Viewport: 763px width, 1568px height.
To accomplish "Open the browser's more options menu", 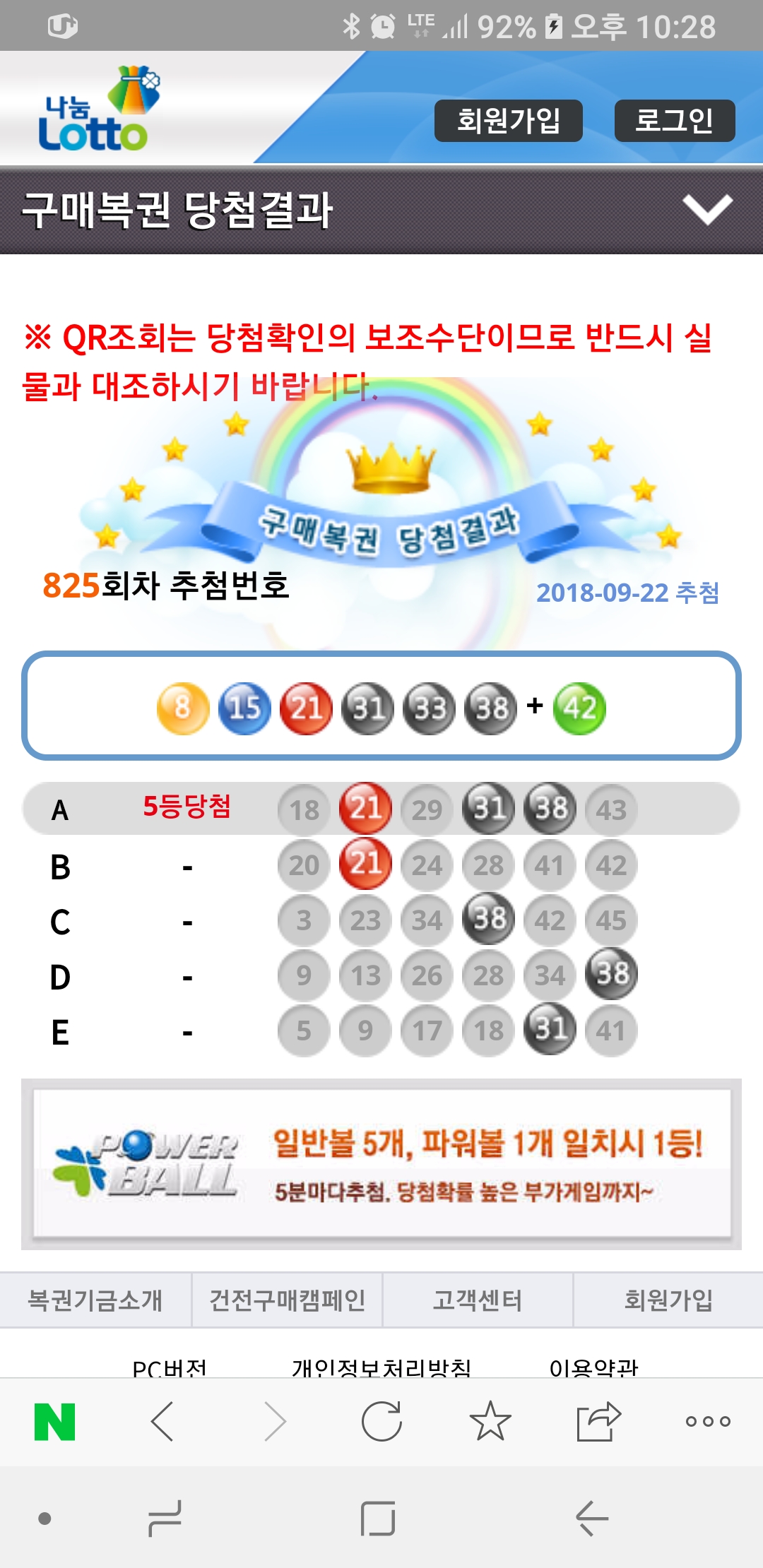I will [x=707, y=1421].
